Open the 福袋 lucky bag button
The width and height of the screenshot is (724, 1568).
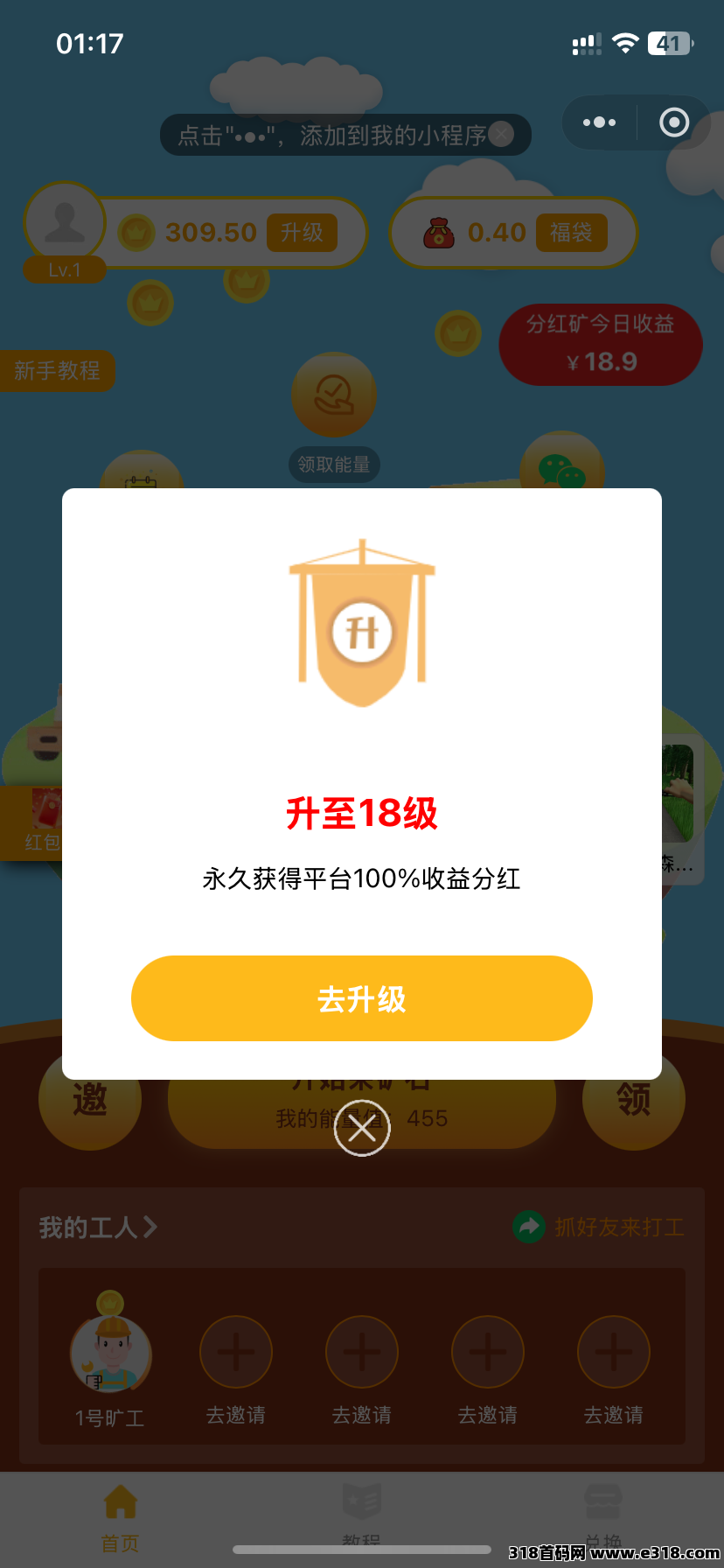(x=571, y=233)
